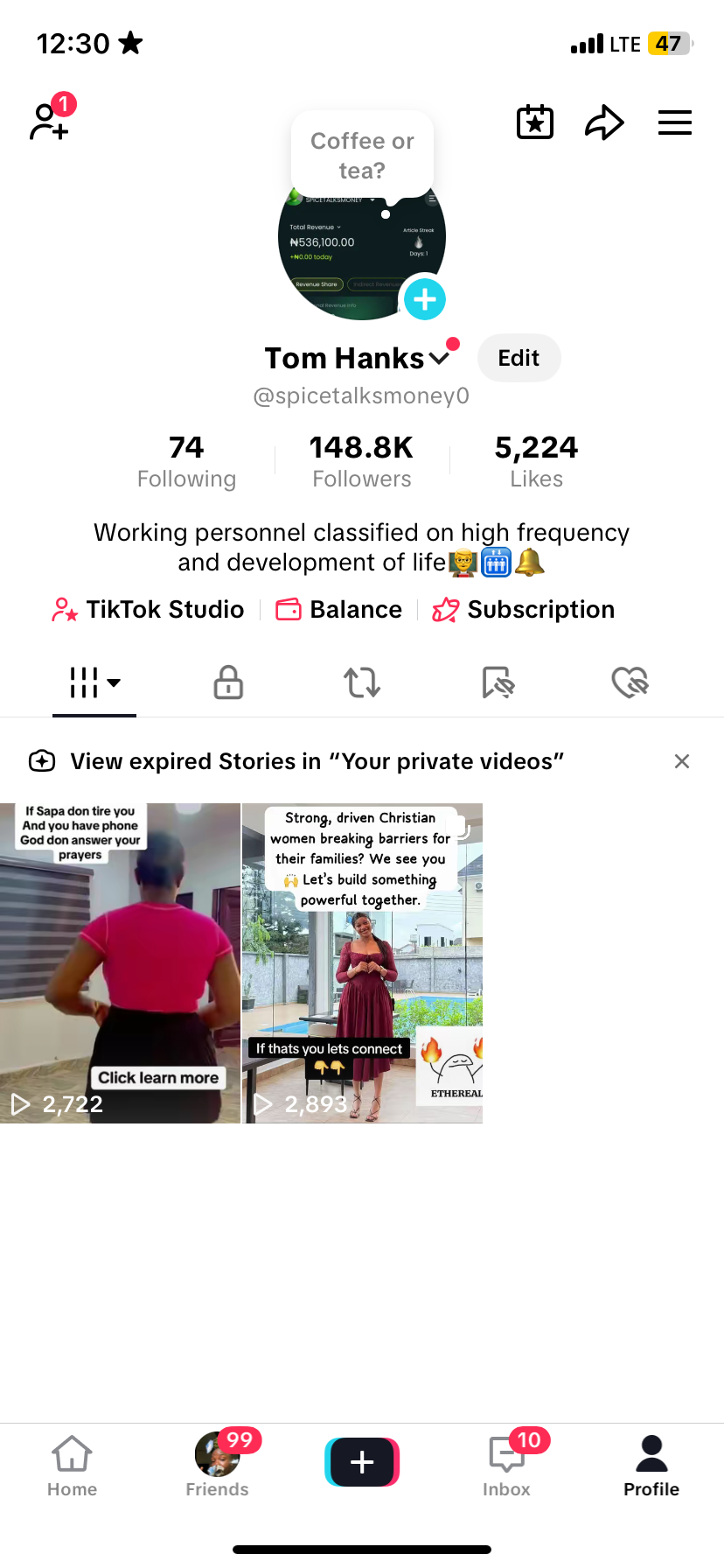Create a new post with plus button
Image resolution: width=724 pixels, height=1568 pixels.
pos(362,1462)
